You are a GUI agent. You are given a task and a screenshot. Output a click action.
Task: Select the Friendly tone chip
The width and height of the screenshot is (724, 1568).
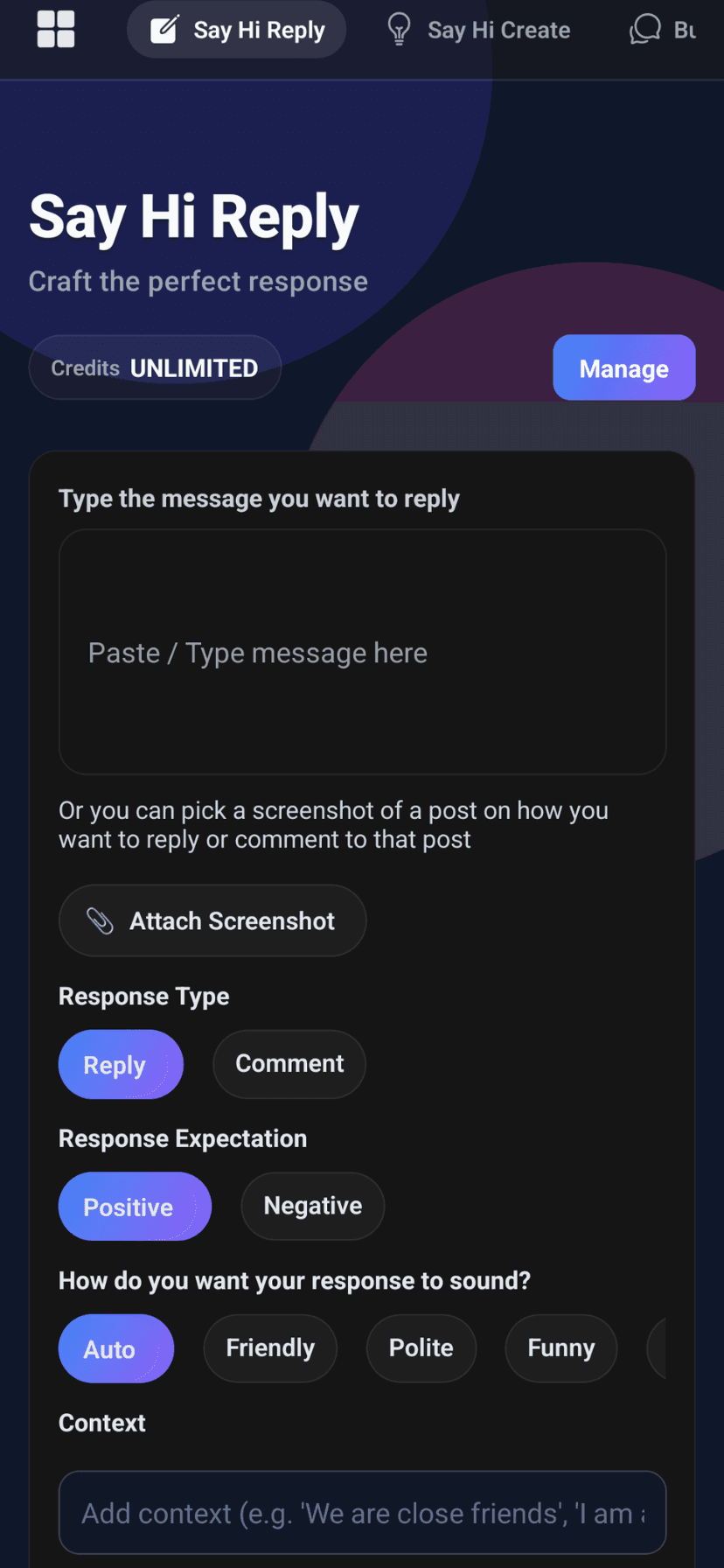point(269,1348)
